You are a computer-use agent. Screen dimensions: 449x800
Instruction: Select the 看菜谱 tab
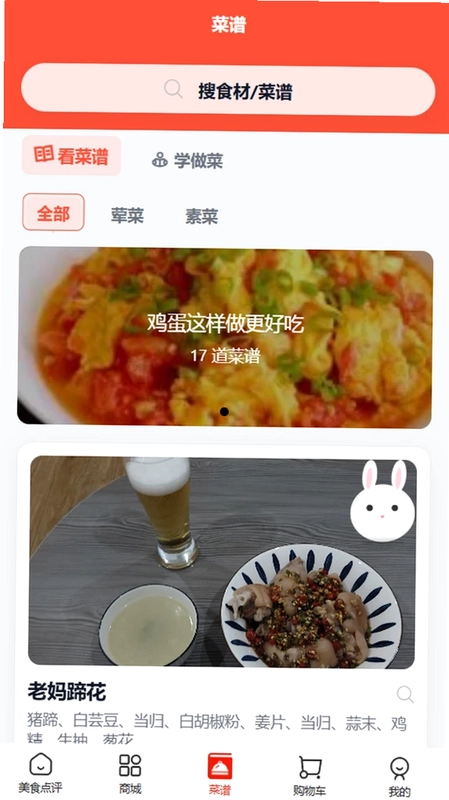(71, 156)
